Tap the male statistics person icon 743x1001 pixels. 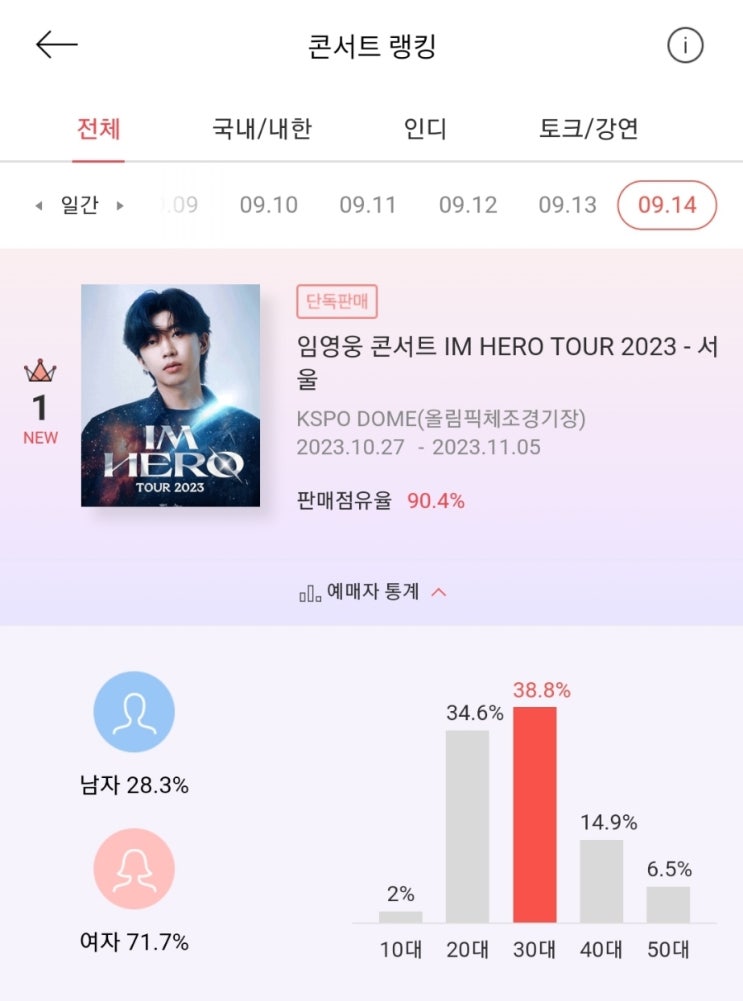[135, 712]
